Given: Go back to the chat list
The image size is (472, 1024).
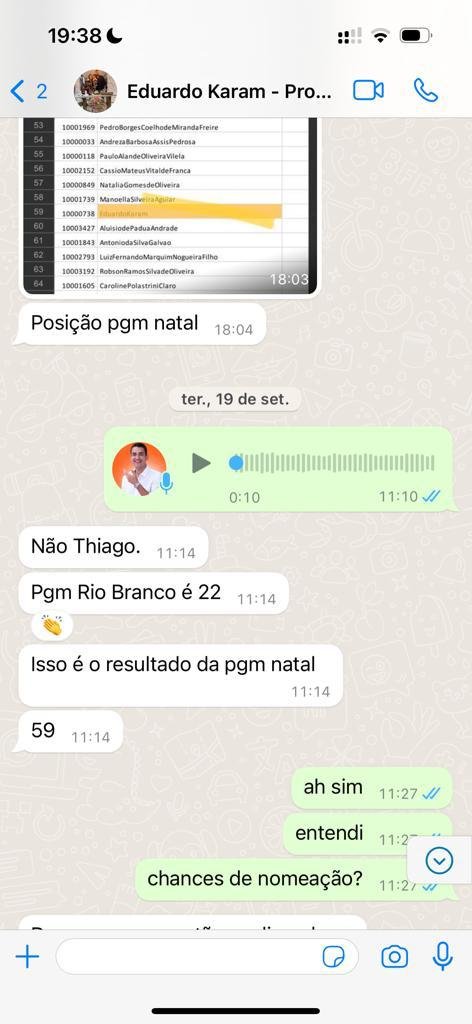Looking at the screenshot, I should click(28, 91).
